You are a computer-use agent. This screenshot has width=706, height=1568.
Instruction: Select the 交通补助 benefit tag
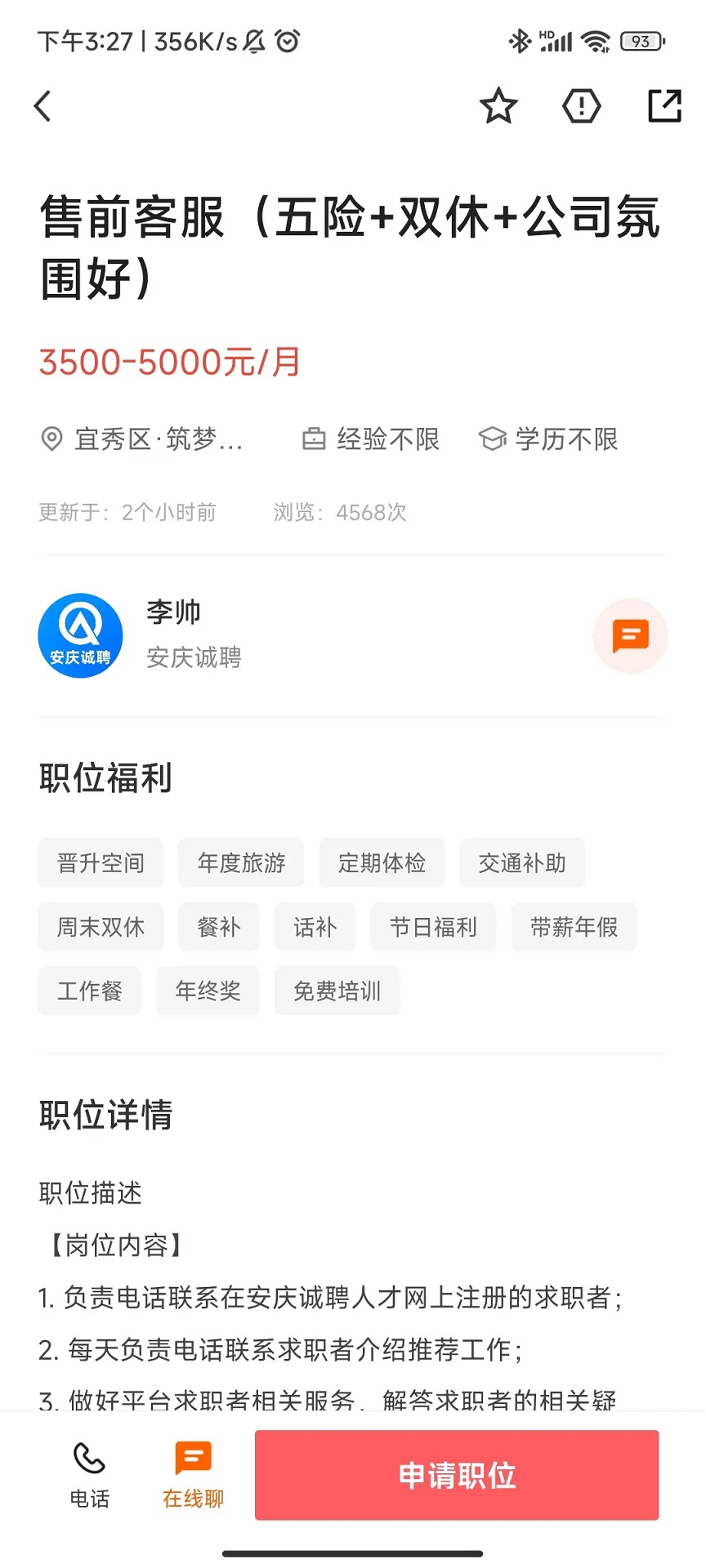tap(522, 862)
